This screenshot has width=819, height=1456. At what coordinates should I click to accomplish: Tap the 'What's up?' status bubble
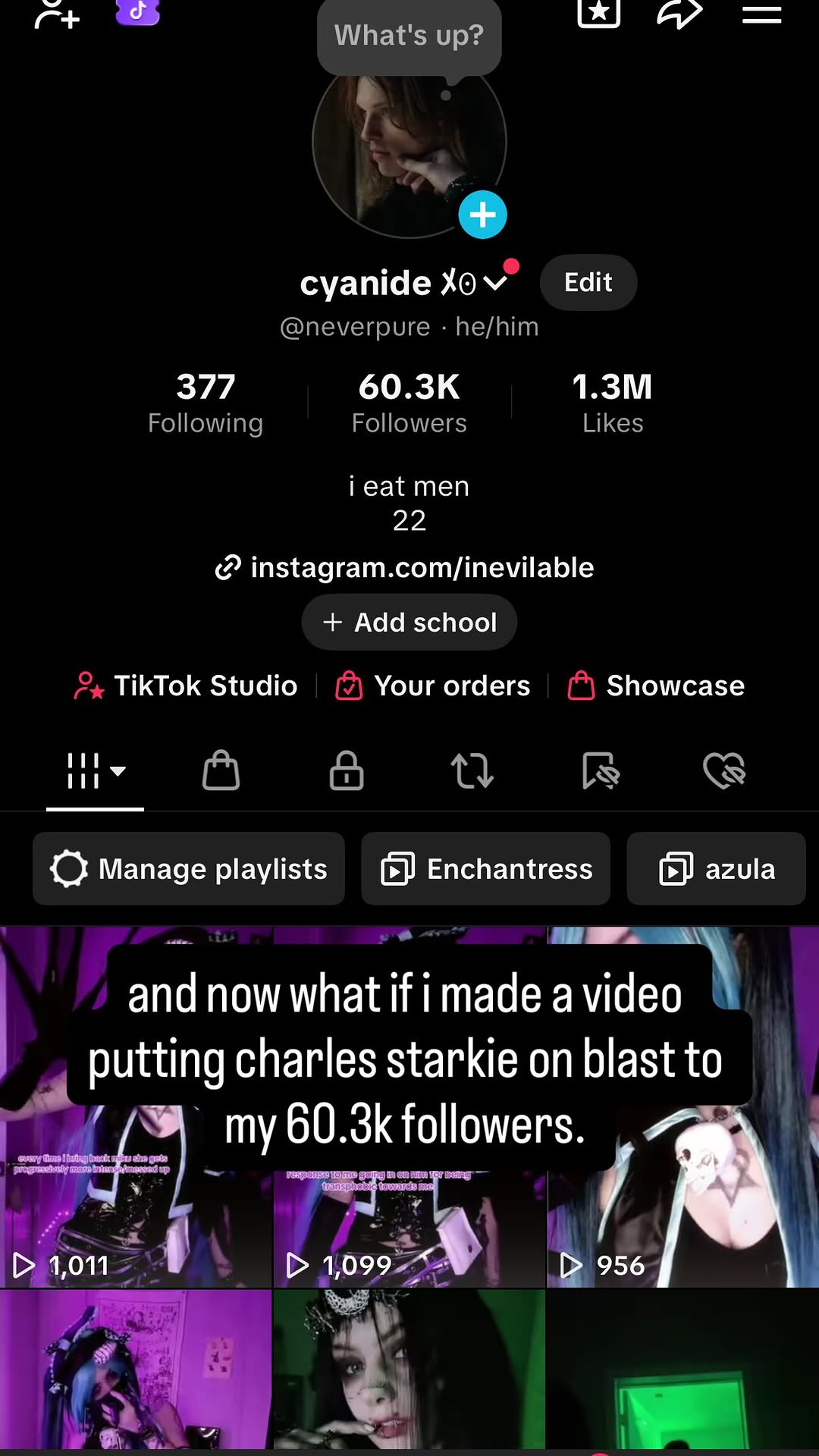(x=409, y=36)
